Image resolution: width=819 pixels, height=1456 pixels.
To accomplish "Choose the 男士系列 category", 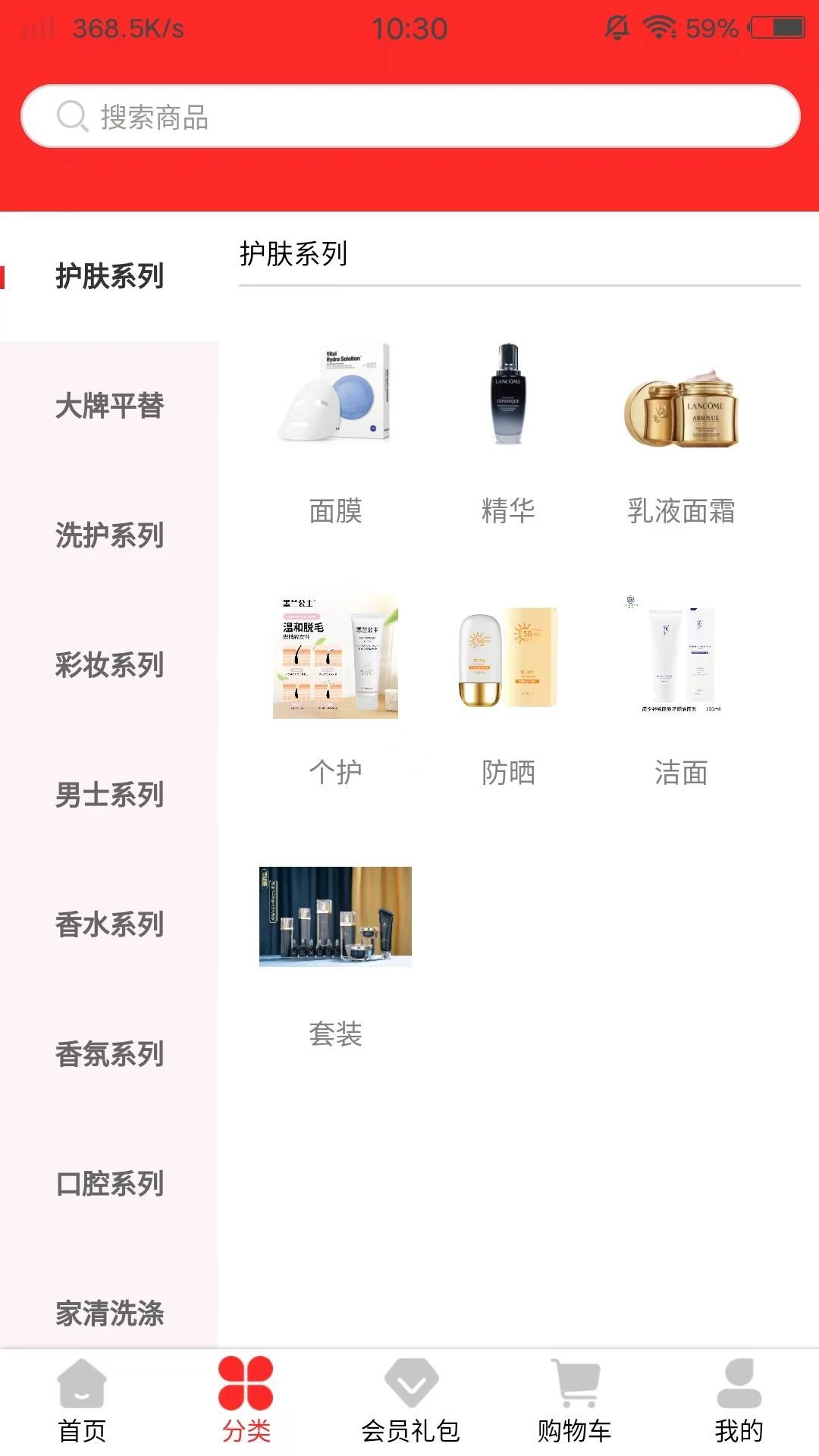I will [x=109, y=795].
